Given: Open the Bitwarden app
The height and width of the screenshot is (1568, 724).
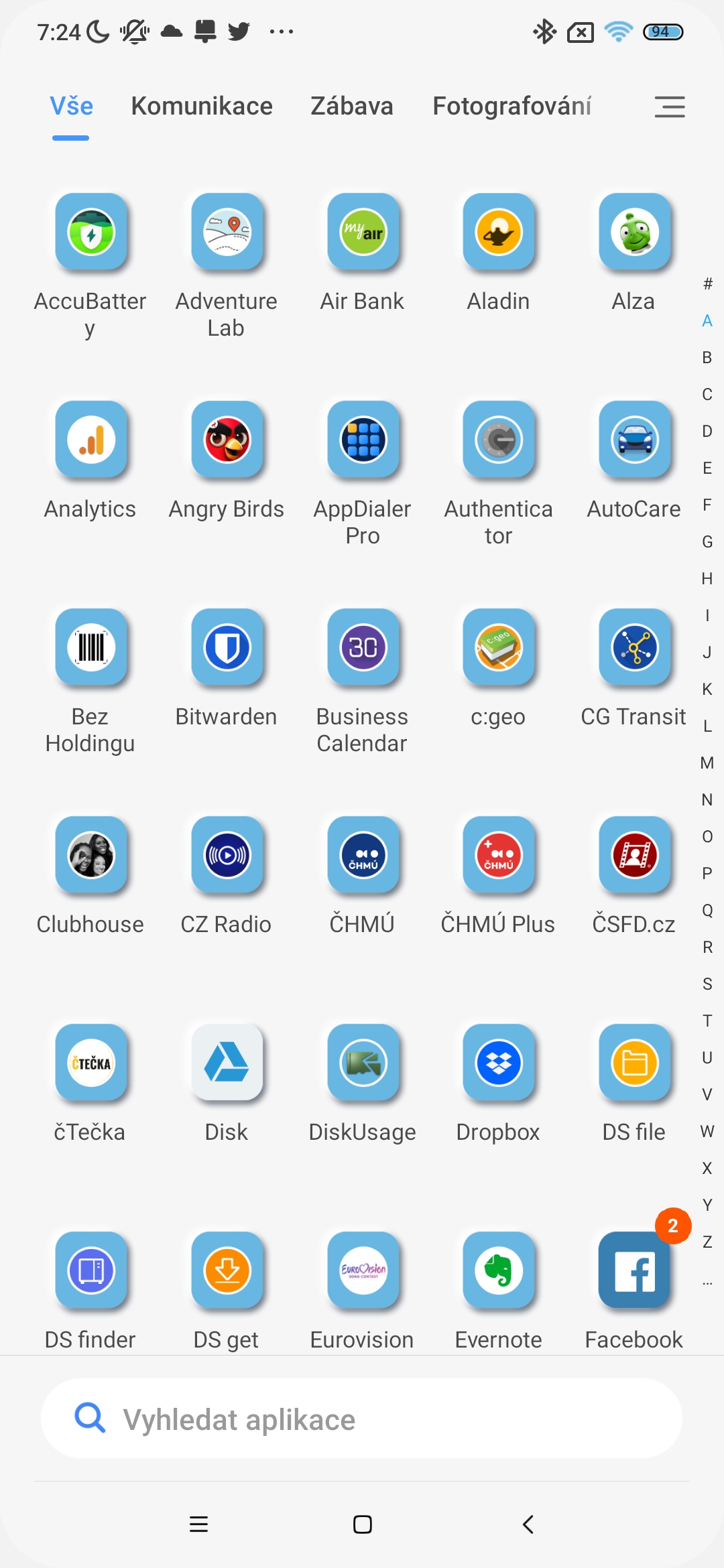Looking at the screenshot, I should (227, 648).
